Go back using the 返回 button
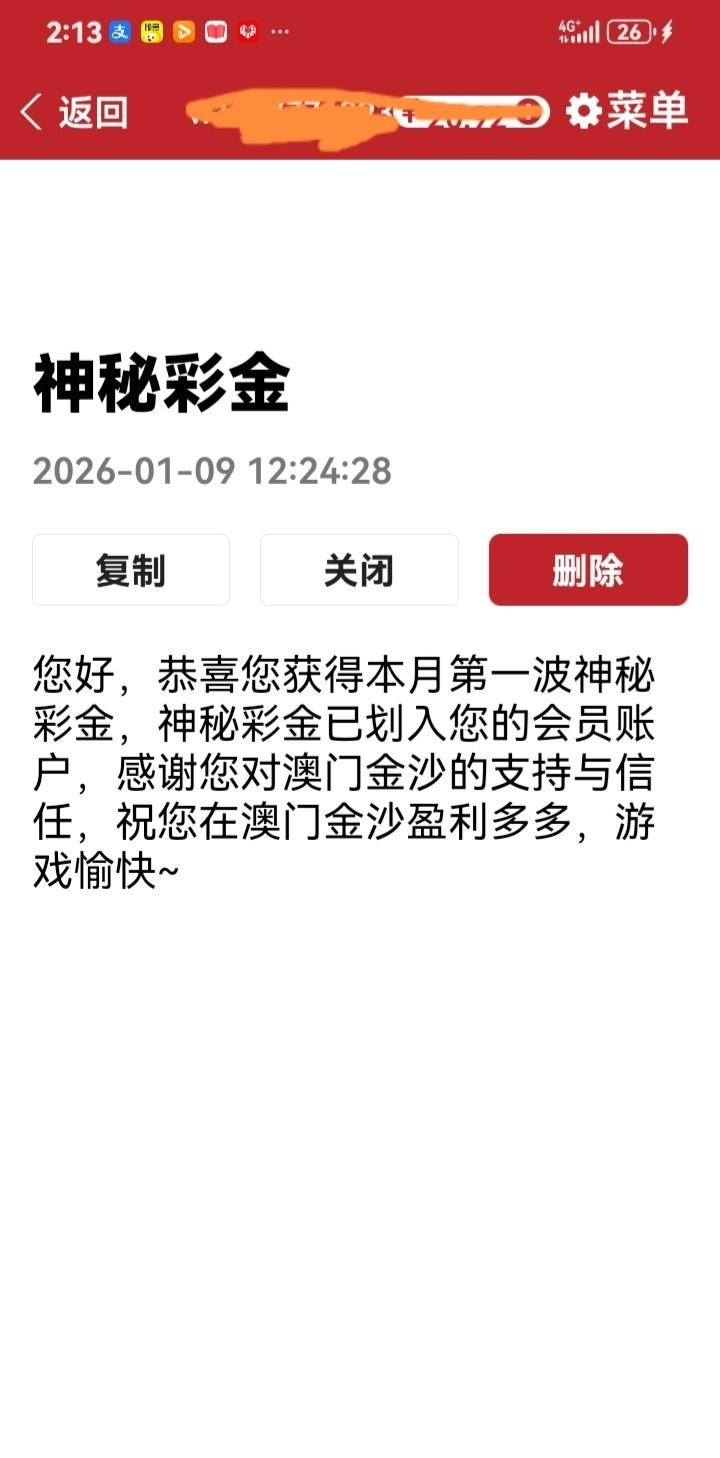The width and height of the screenshot is (720, 1458). 74,112
